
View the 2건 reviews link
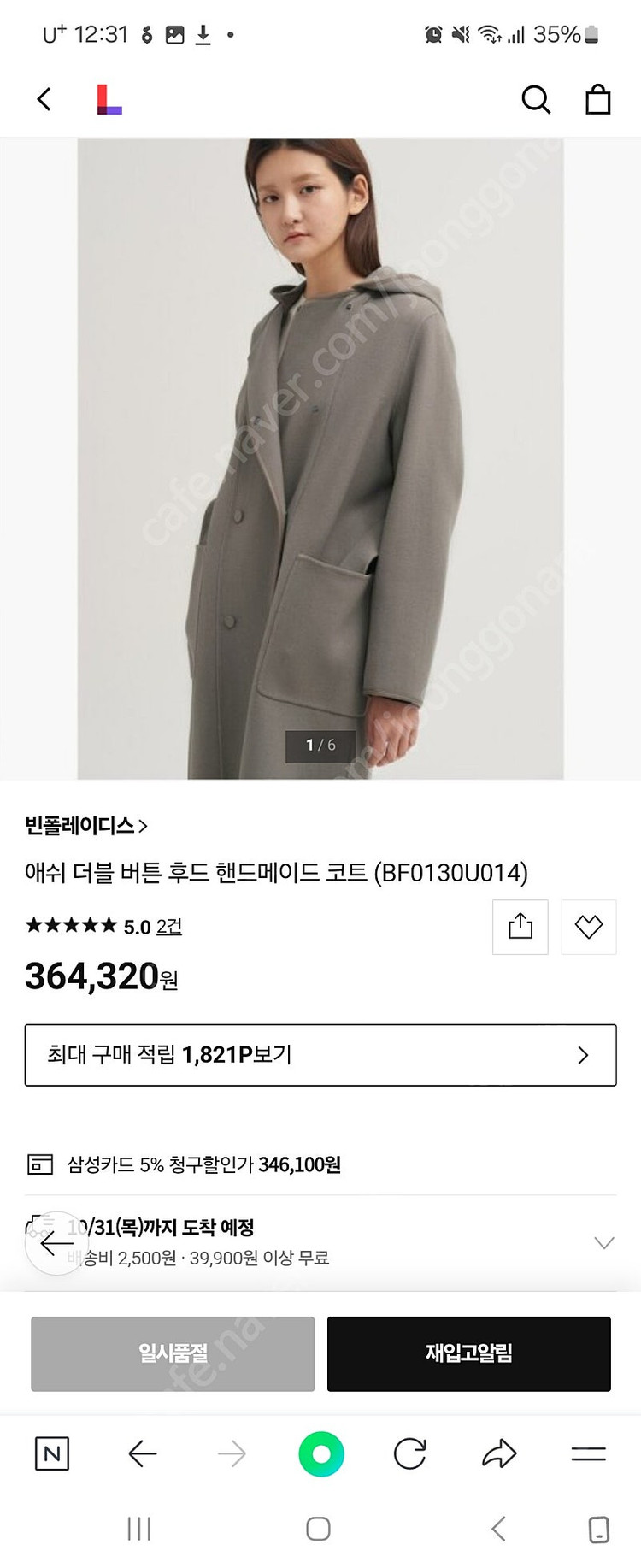point(168,926)
